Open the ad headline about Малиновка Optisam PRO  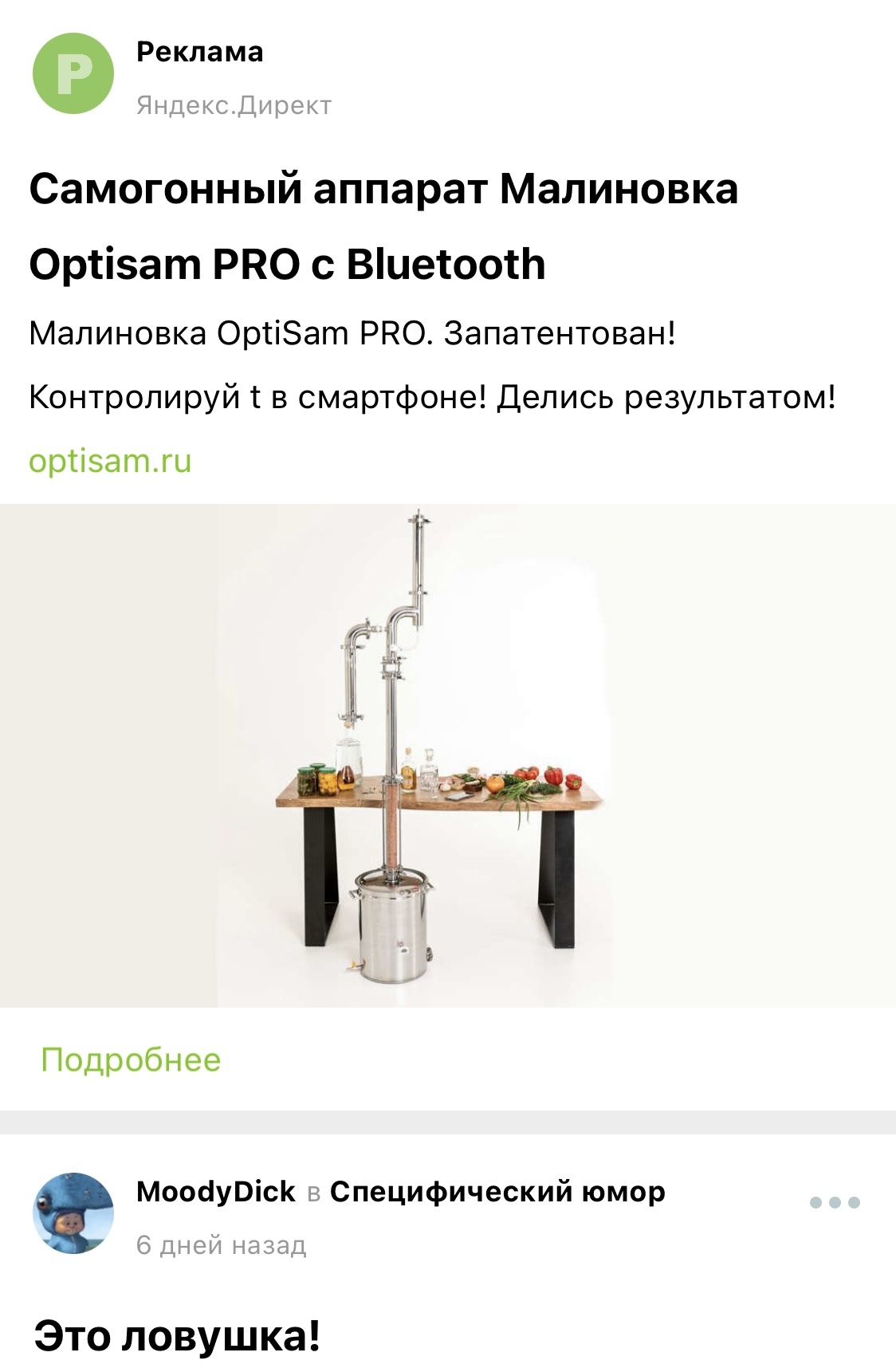[383, 226]
